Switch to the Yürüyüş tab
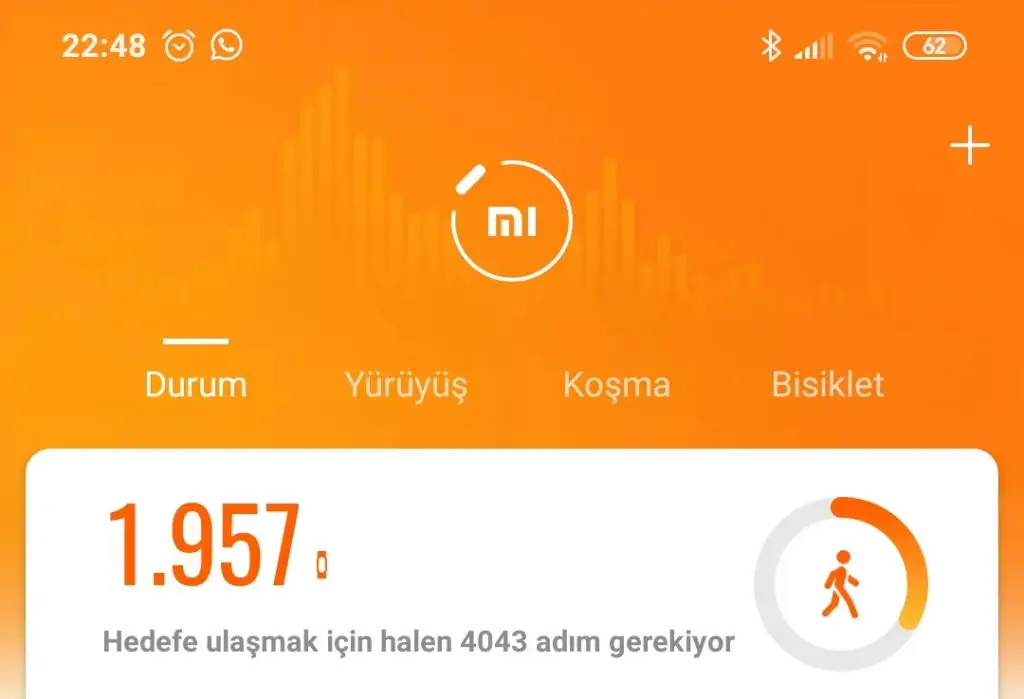Viewport: 1024px width, 699px height. pos(406,385)
